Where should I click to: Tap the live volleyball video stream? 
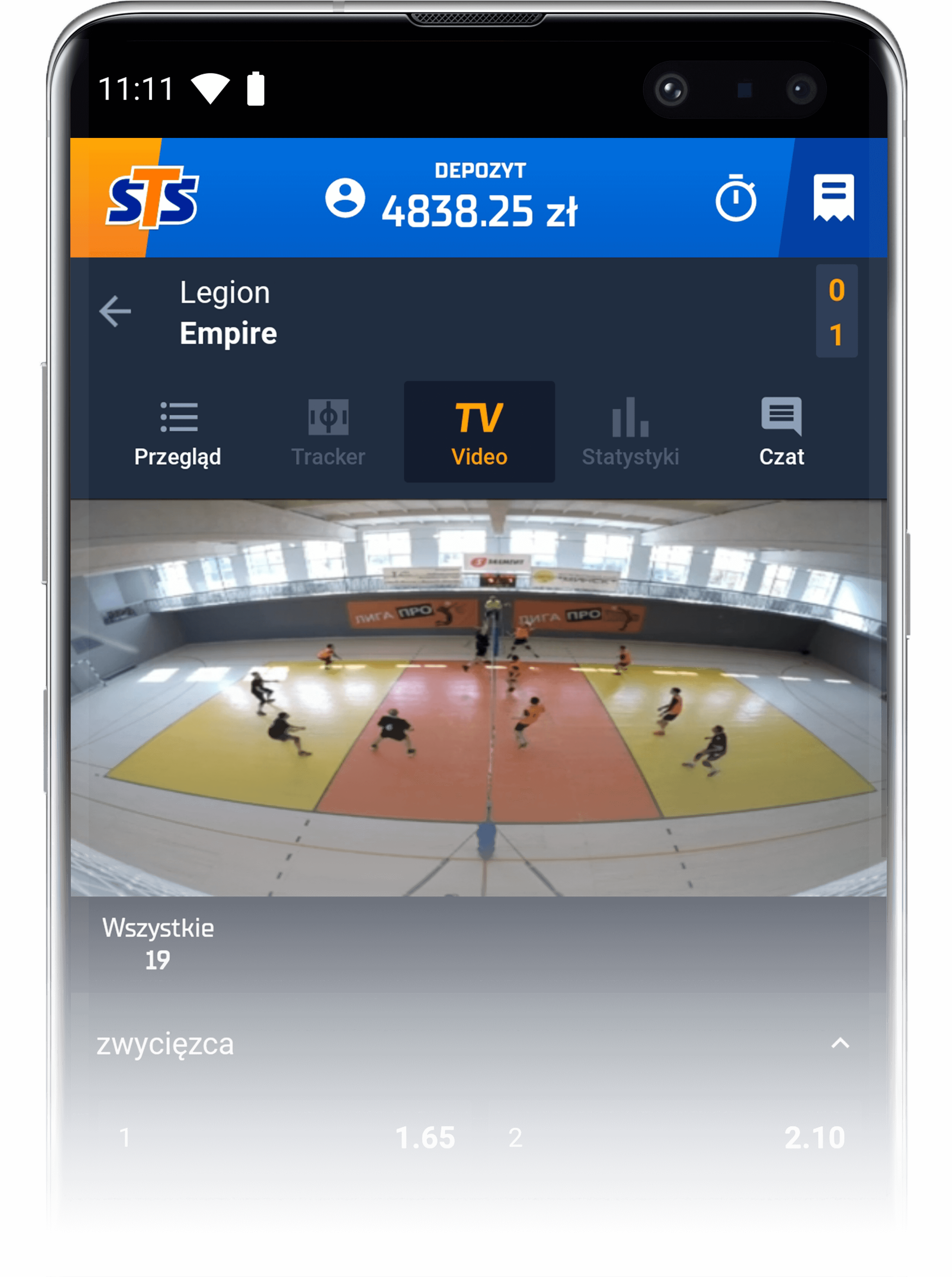point(478,697)
